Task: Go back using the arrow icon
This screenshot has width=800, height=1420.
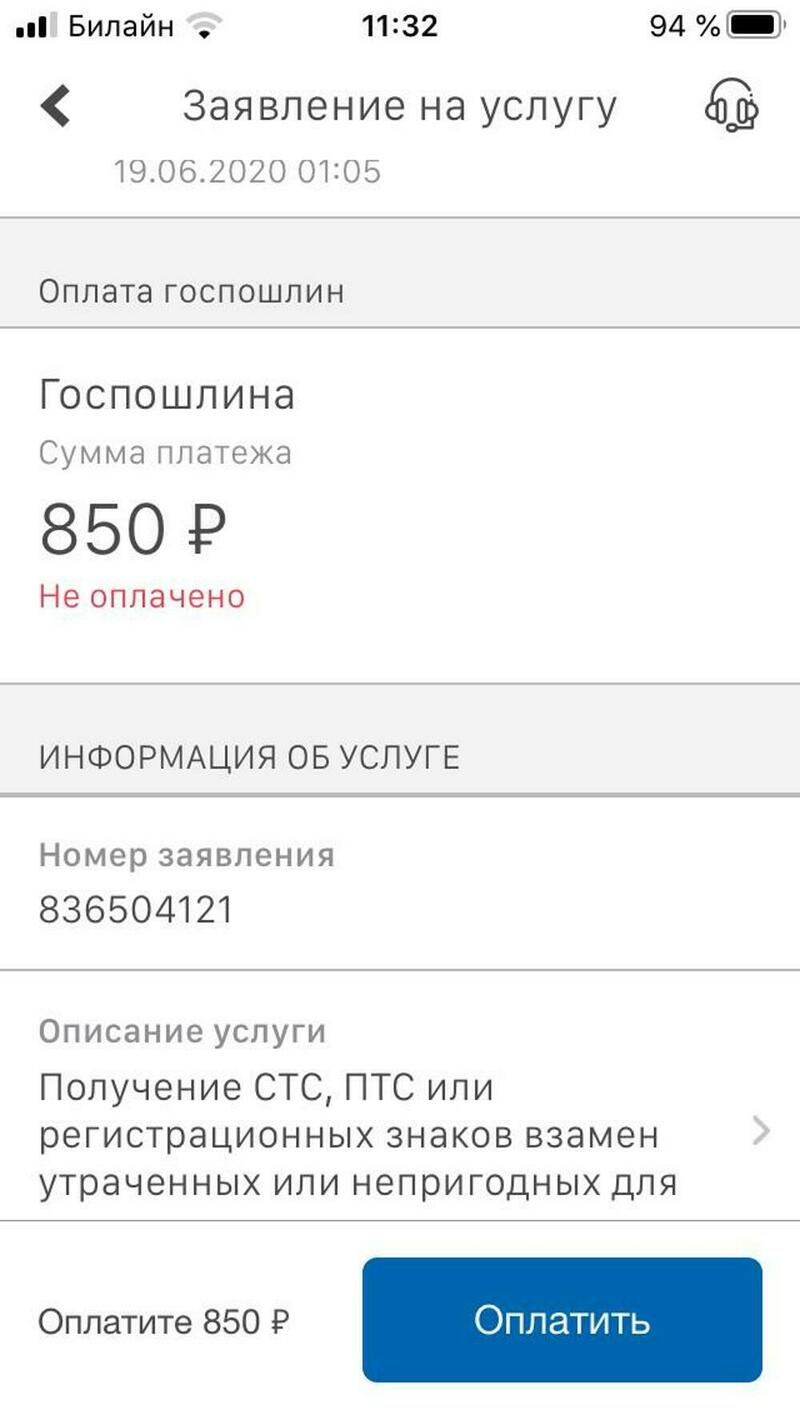Action: 56,106
